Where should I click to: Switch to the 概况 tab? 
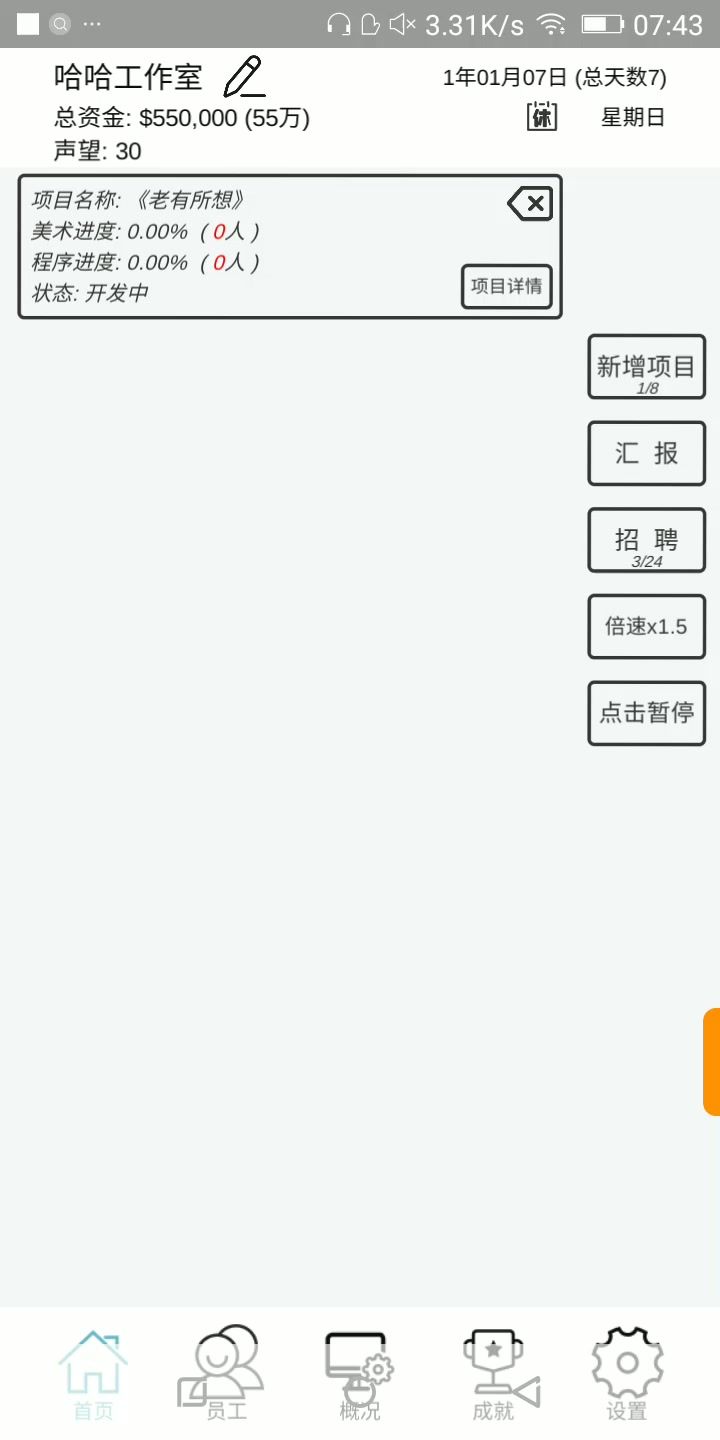pyautogui.click(x=359, y=1375)
